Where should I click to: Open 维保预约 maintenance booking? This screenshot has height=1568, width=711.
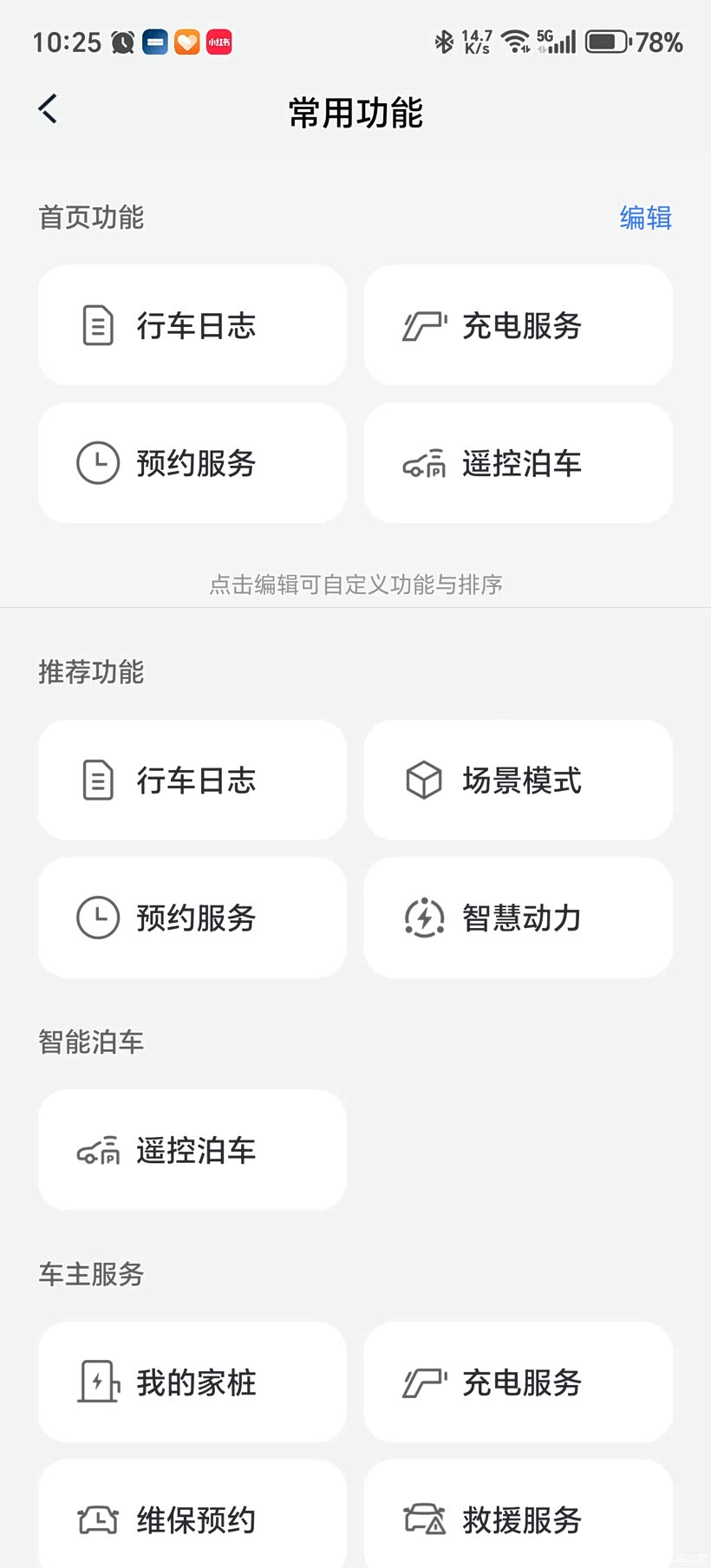(192, 1518)
